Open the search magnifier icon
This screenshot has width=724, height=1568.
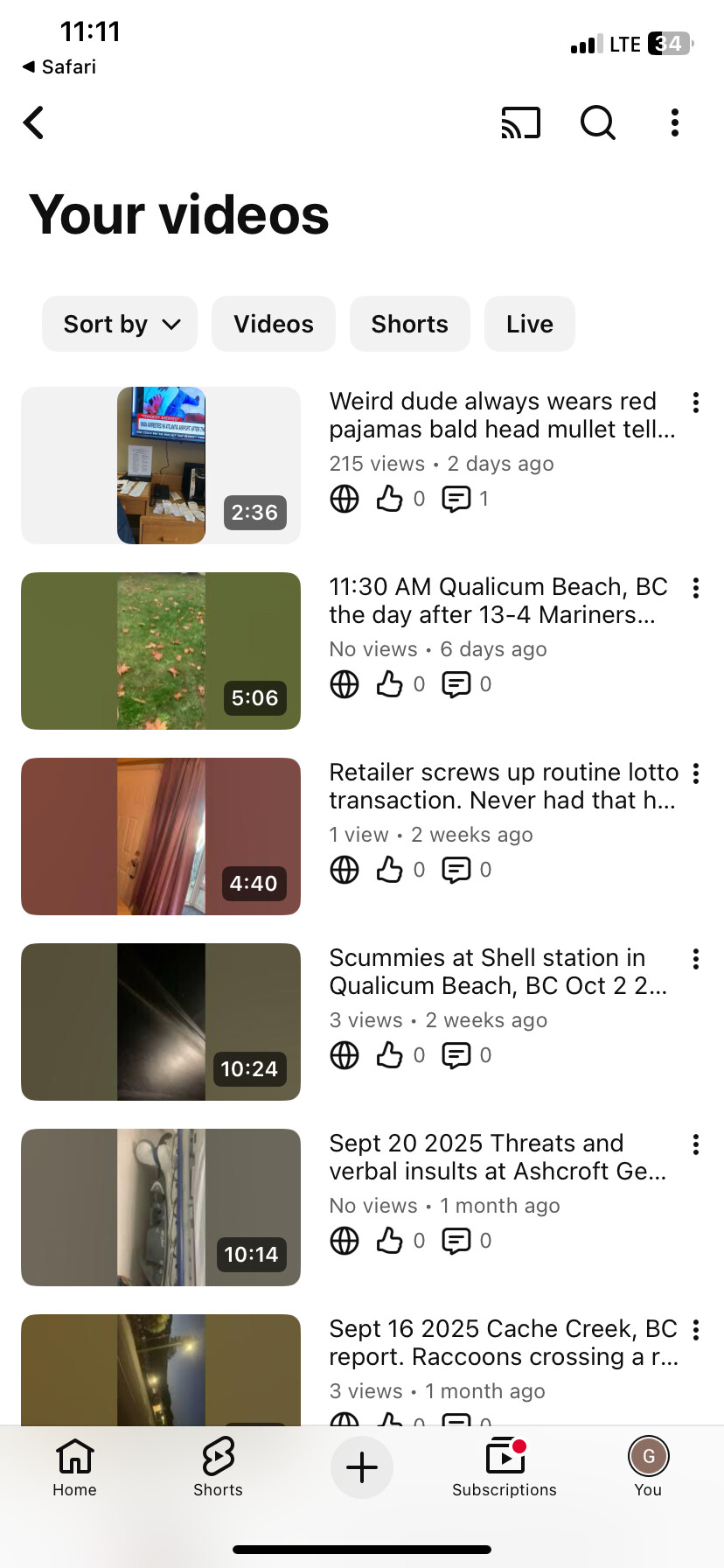[x=598, y=123]
